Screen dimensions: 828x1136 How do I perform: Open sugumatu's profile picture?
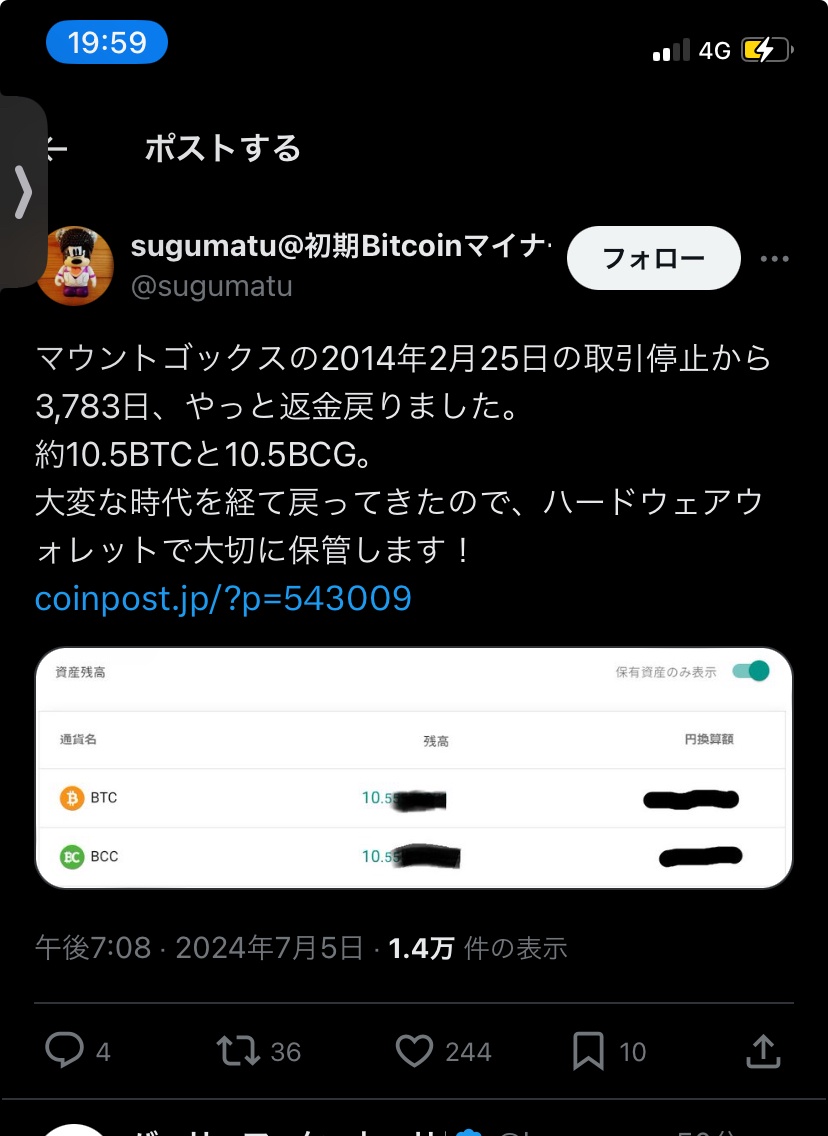pyautogui.click(x=76, y=265)
